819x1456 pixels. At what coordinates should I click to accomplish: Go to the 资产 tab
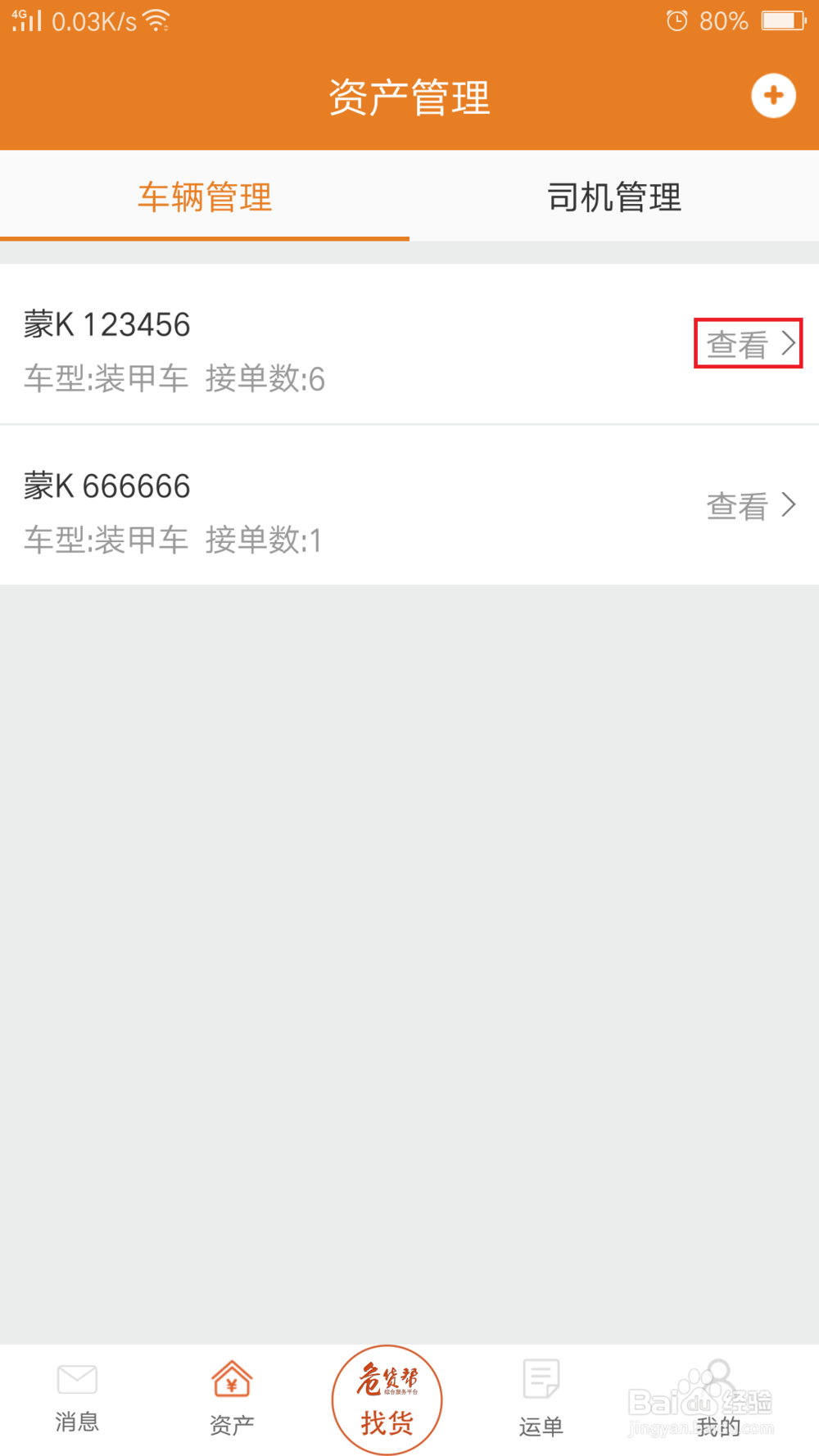pyautogui.click(x=232, y=1398)
